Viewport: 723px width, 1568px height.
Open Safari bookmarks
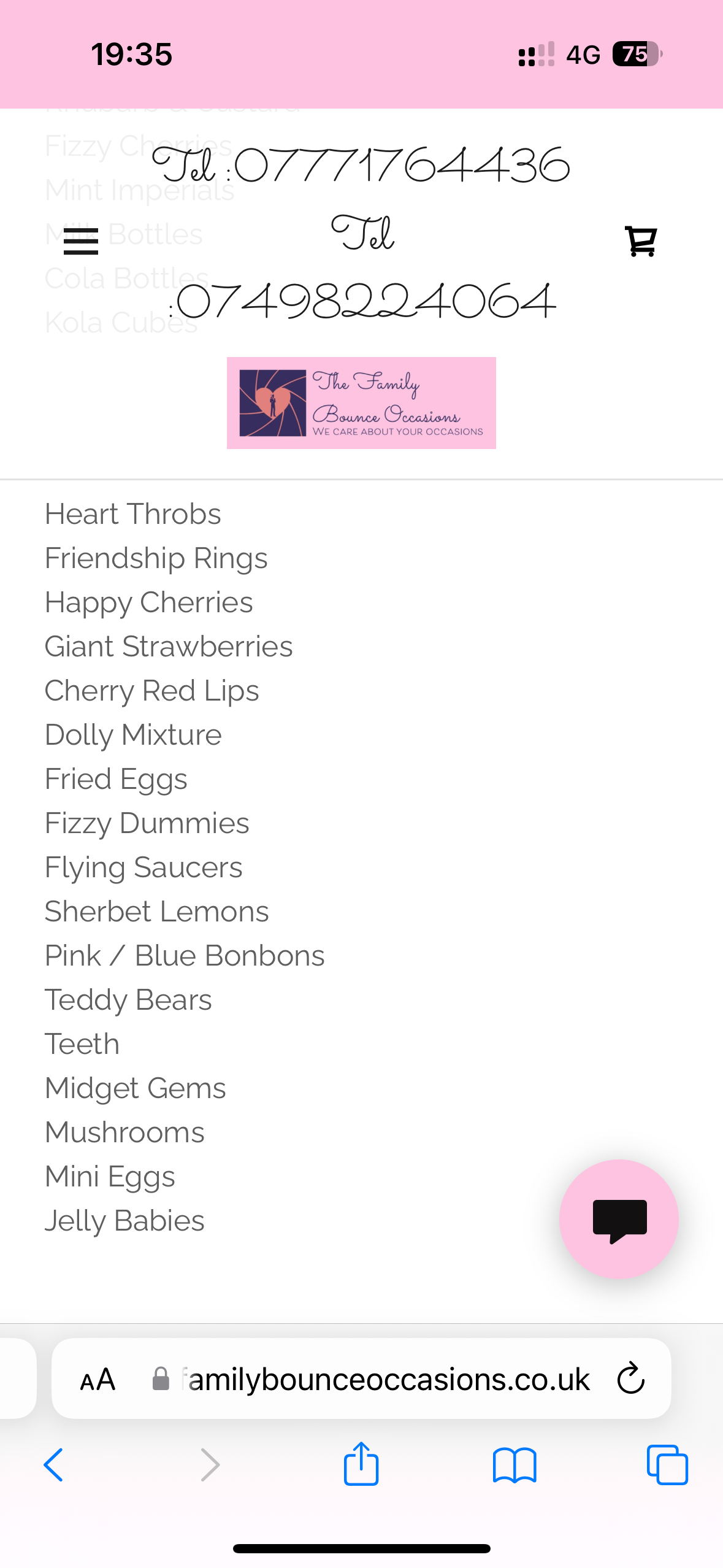click(515, 1465)
